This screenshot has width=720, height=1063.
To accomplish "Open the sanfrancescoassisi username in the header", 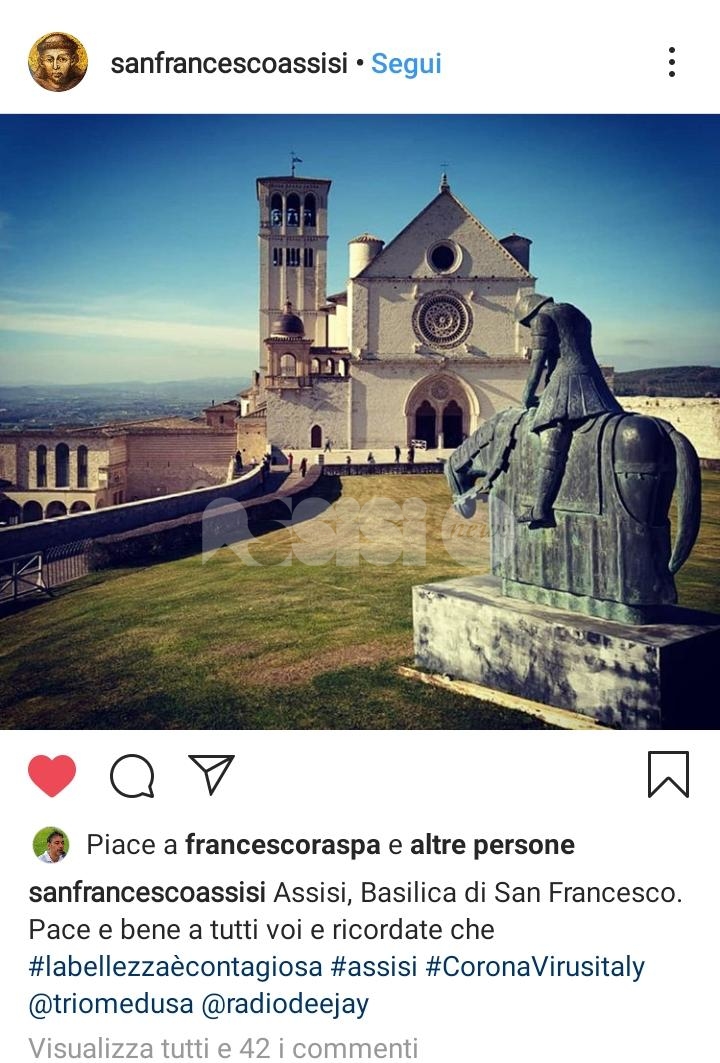I will point(229,64).
